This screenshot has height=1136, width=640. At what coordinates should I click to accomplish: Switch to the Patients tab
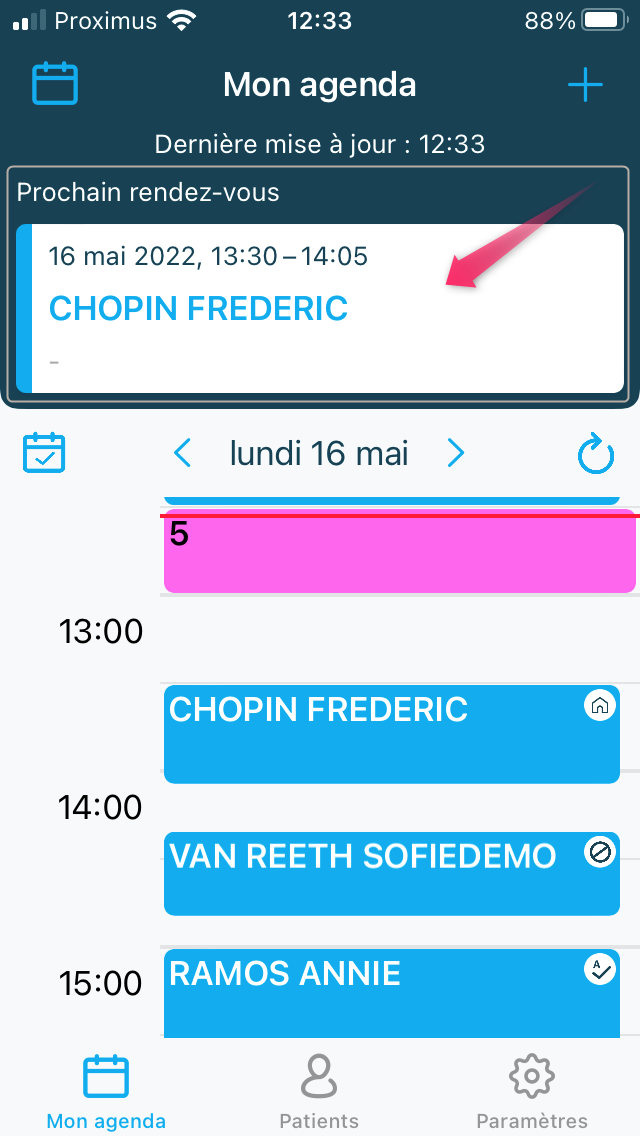[x=319, y=1090]
